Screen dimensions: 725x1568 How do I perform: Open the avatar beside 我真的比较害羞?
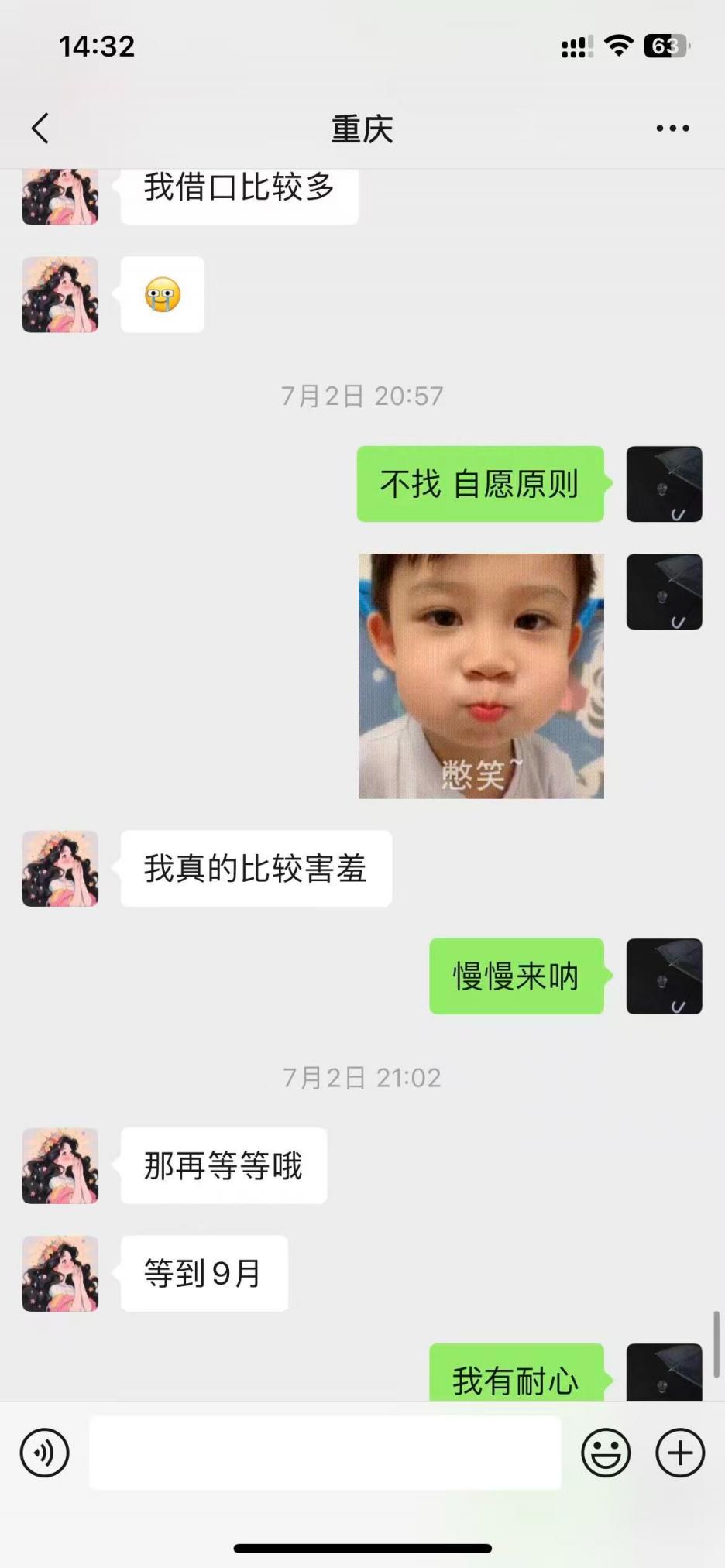coord(60,869)
